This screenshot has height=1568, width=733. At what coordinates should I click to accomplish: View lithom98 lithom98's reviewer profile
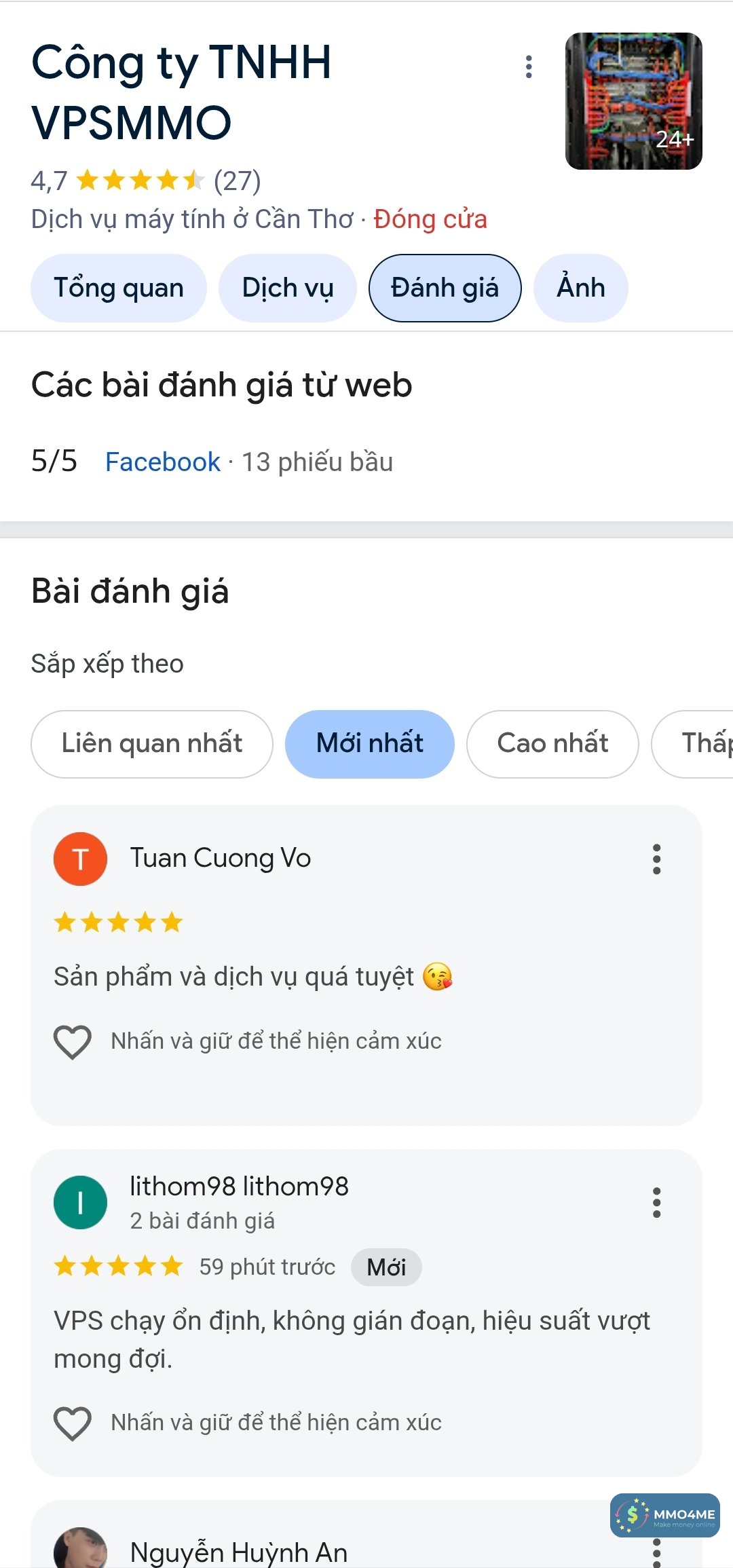tap(238, 1187)
